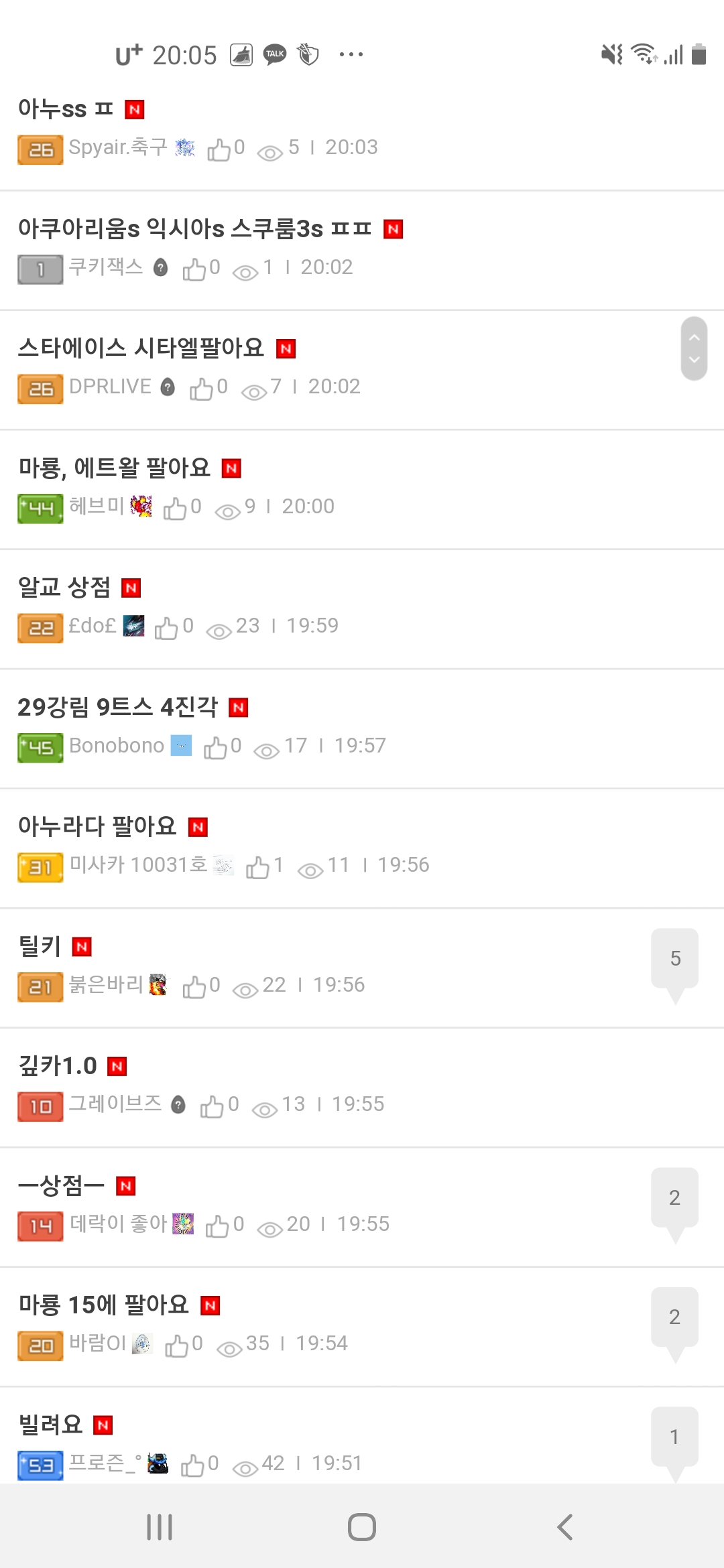The image size is (724, 1568).
Task: Tap the scroll up/down handle on the right
Action: [694, 348]
